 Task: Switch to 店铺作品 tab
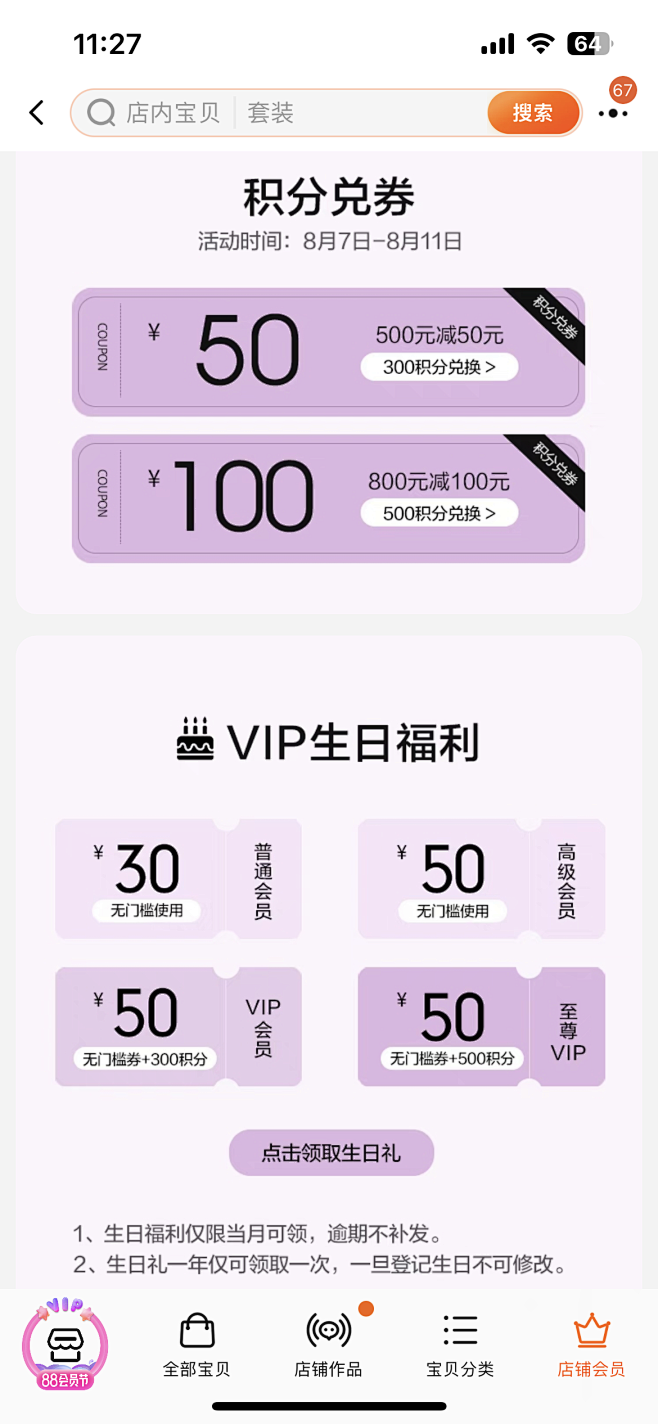click(328, 1345)
